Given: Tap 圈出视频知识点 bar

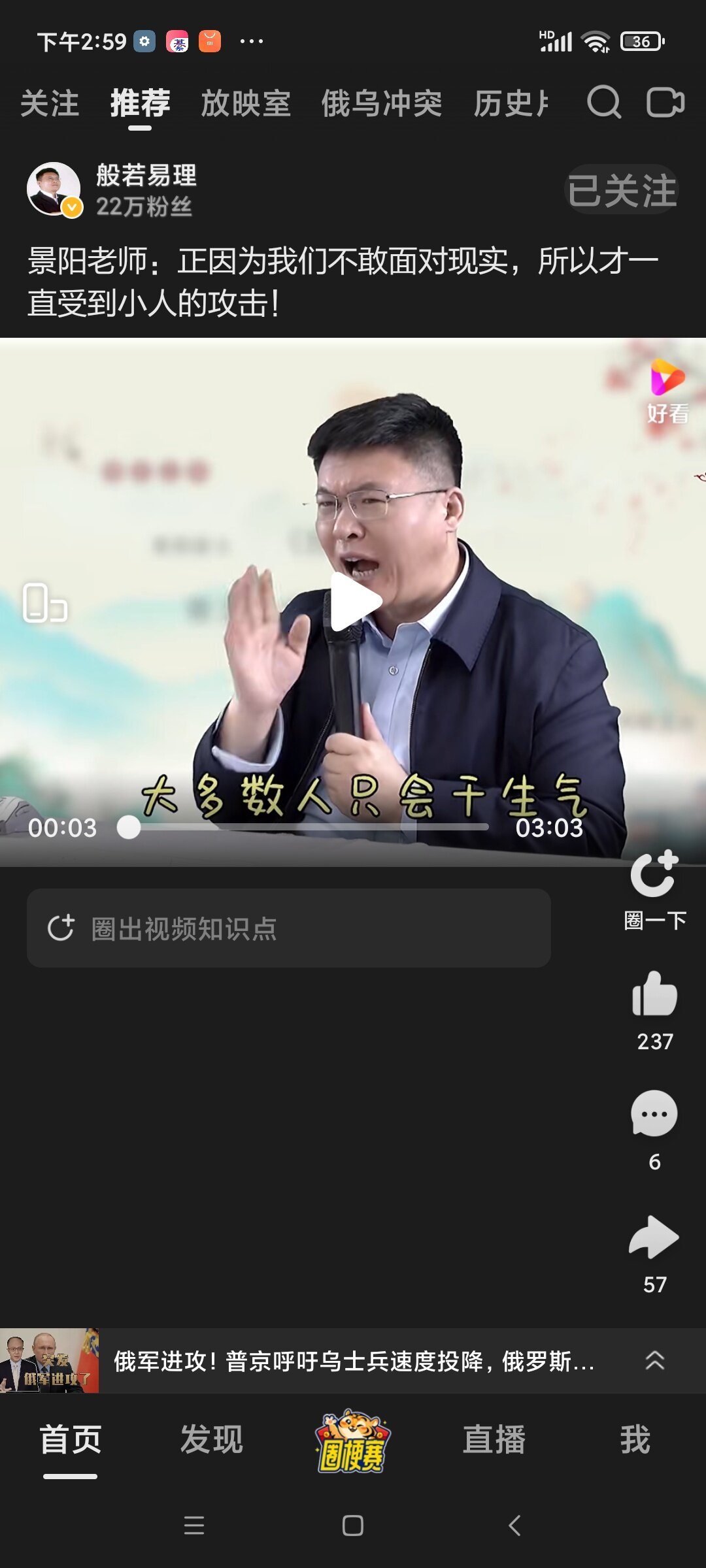Looking at the screenshot, I should [x=288, y=928].
